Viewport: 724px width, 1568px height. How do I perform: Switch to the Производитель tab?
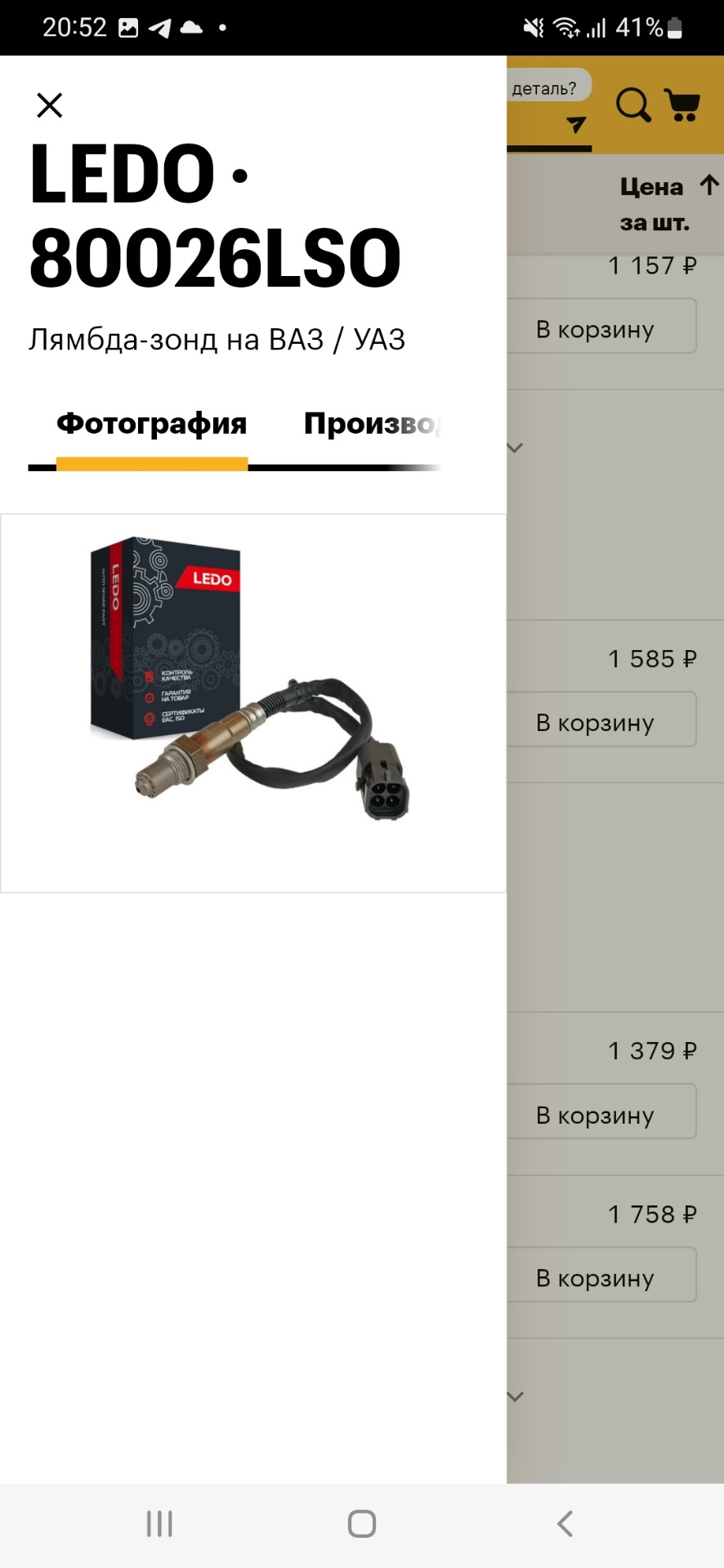pyautogui.click(x=372, y=424)
